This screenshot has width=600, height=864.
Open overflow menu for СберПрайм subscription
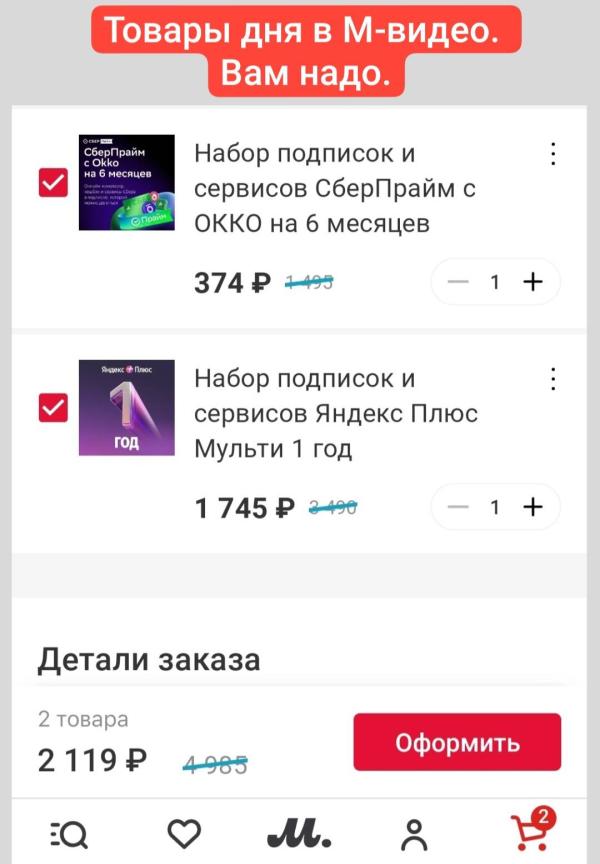[x=553, y=154]
